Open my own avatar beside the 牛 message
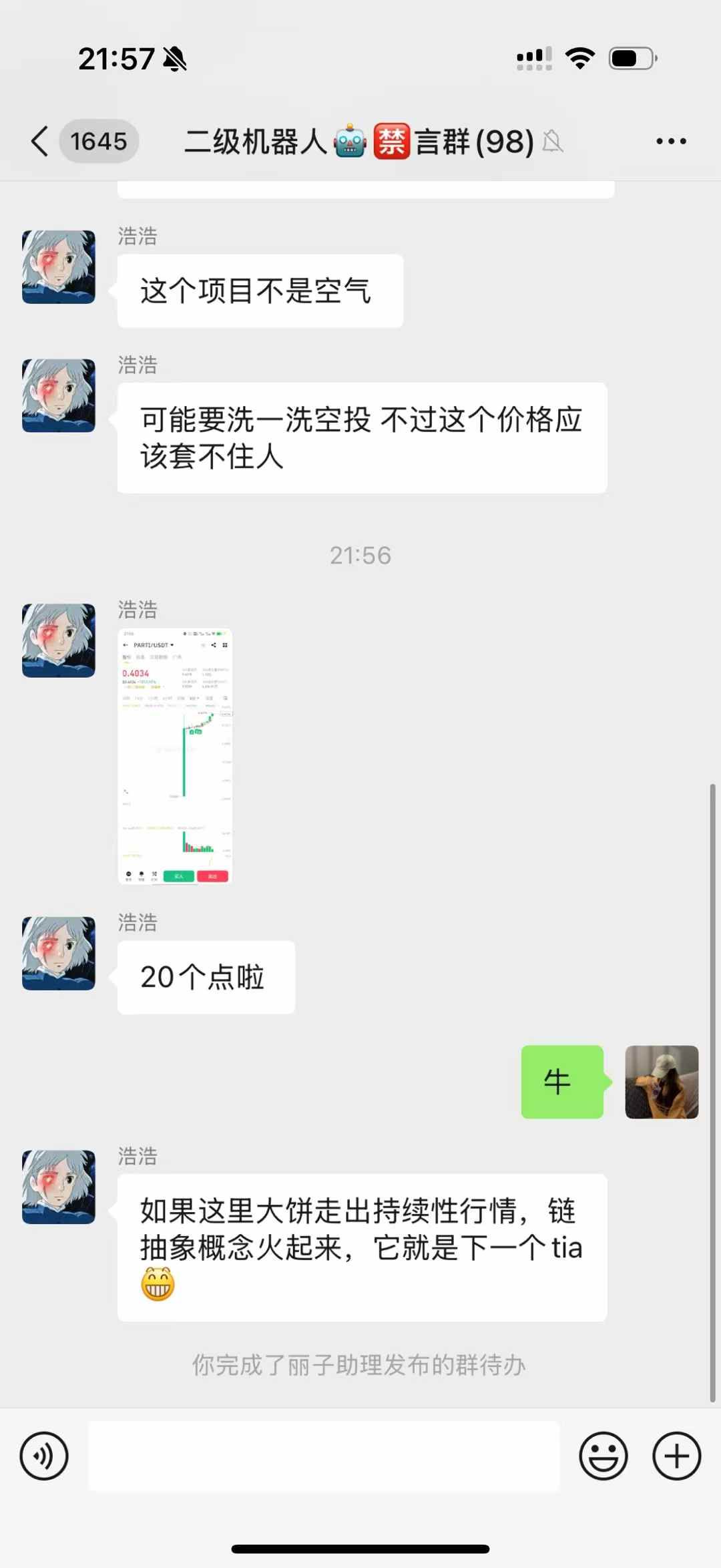The height and width of the screenshot is (1568, 721). pyautogui.click(x=661, y=1082)
